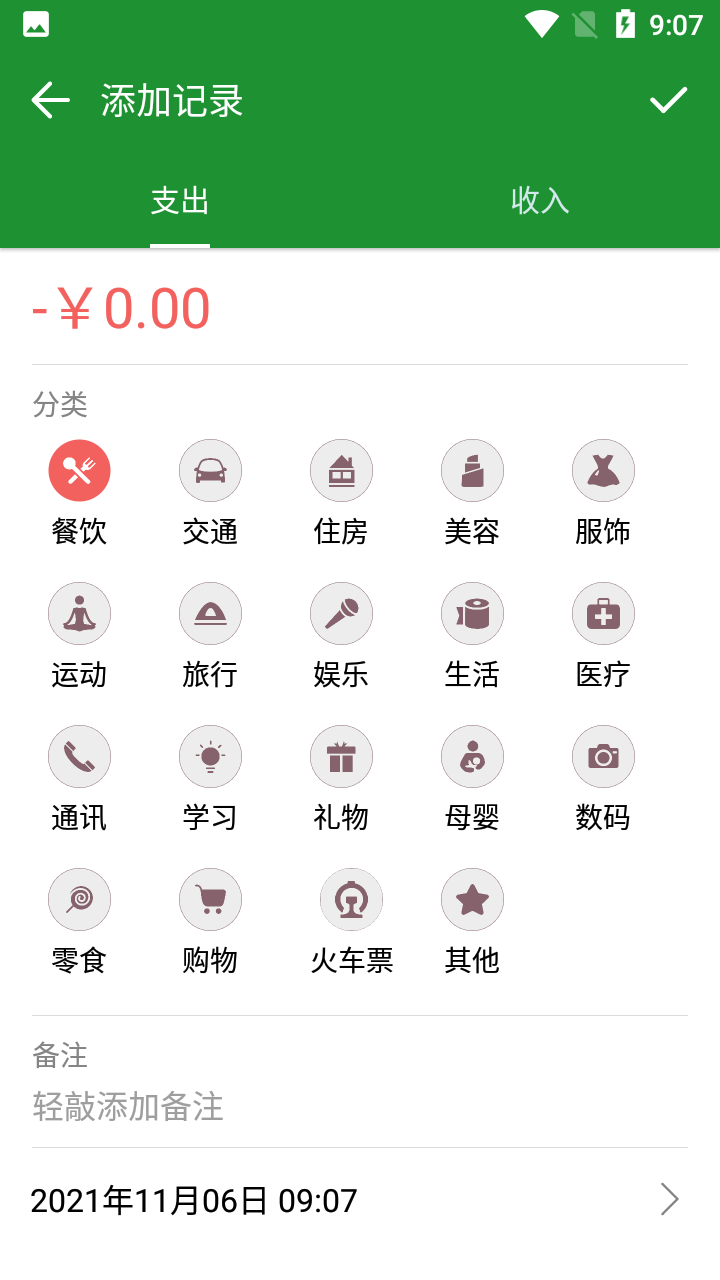Pick the 运动 category
This screenshot has width=720, height=1280.
(x=79, y=614)
